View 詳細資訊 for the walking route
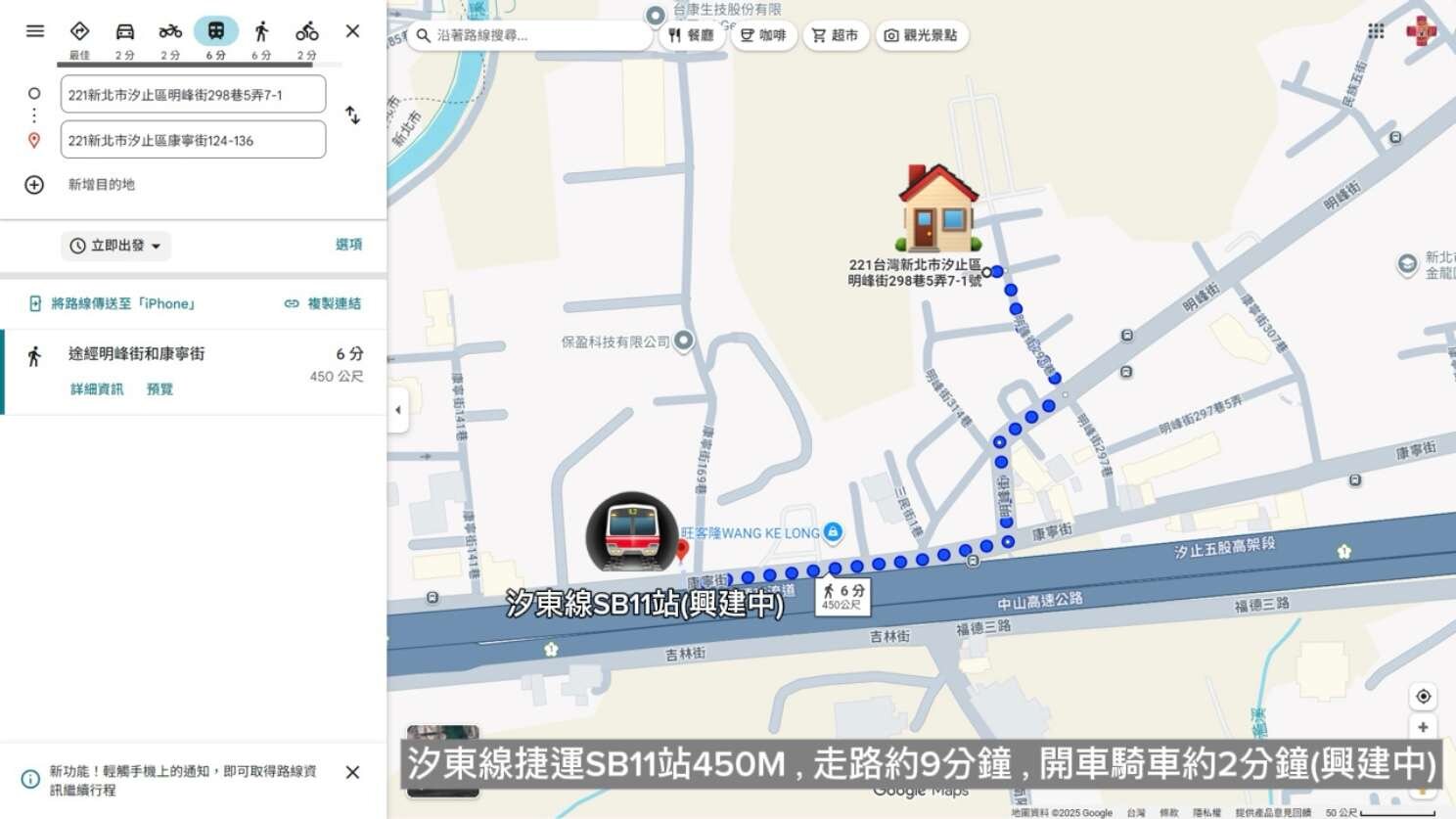This screenshot has height=819, width=1456. [x=97, y=389]
